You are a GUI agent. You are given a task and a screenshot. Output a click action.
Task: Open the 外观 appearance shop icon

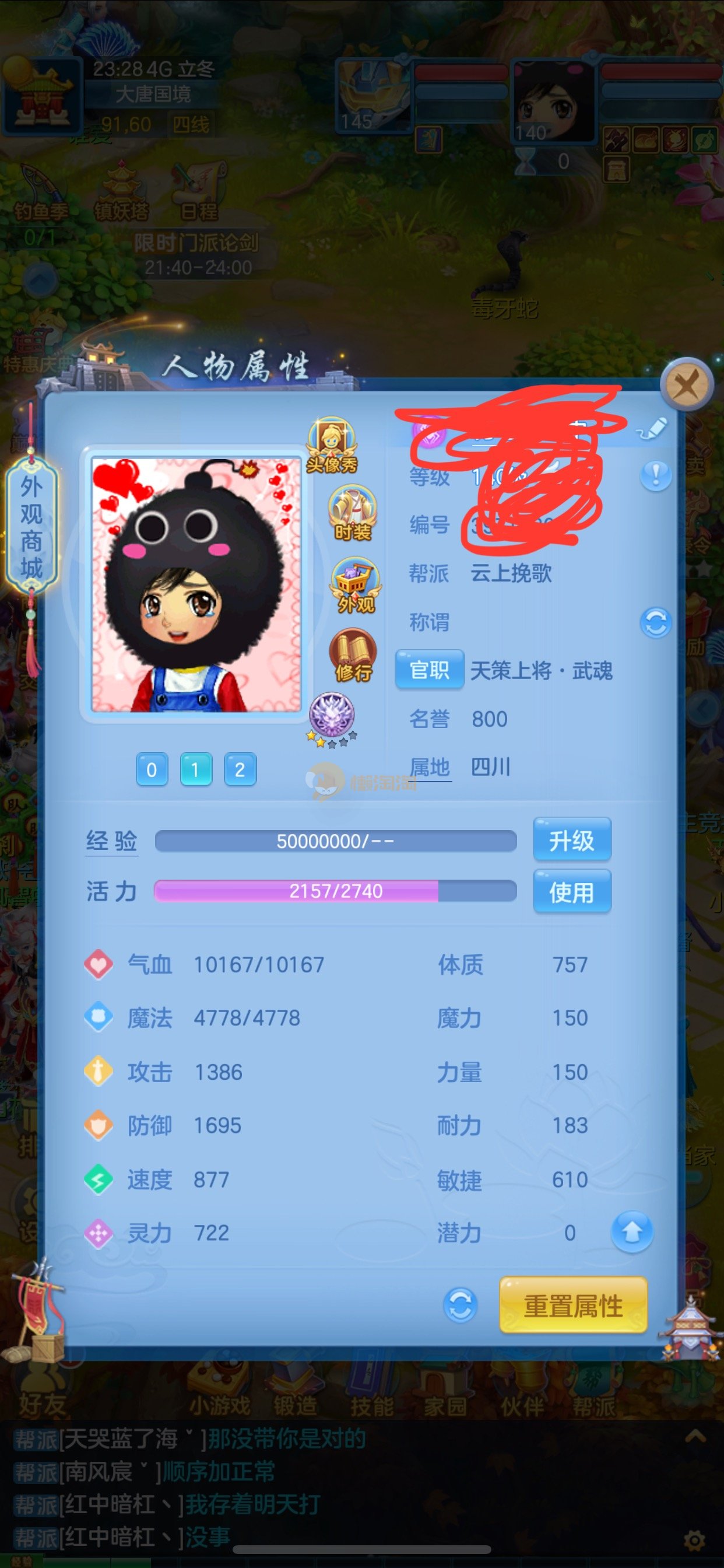tap(354, 586)
